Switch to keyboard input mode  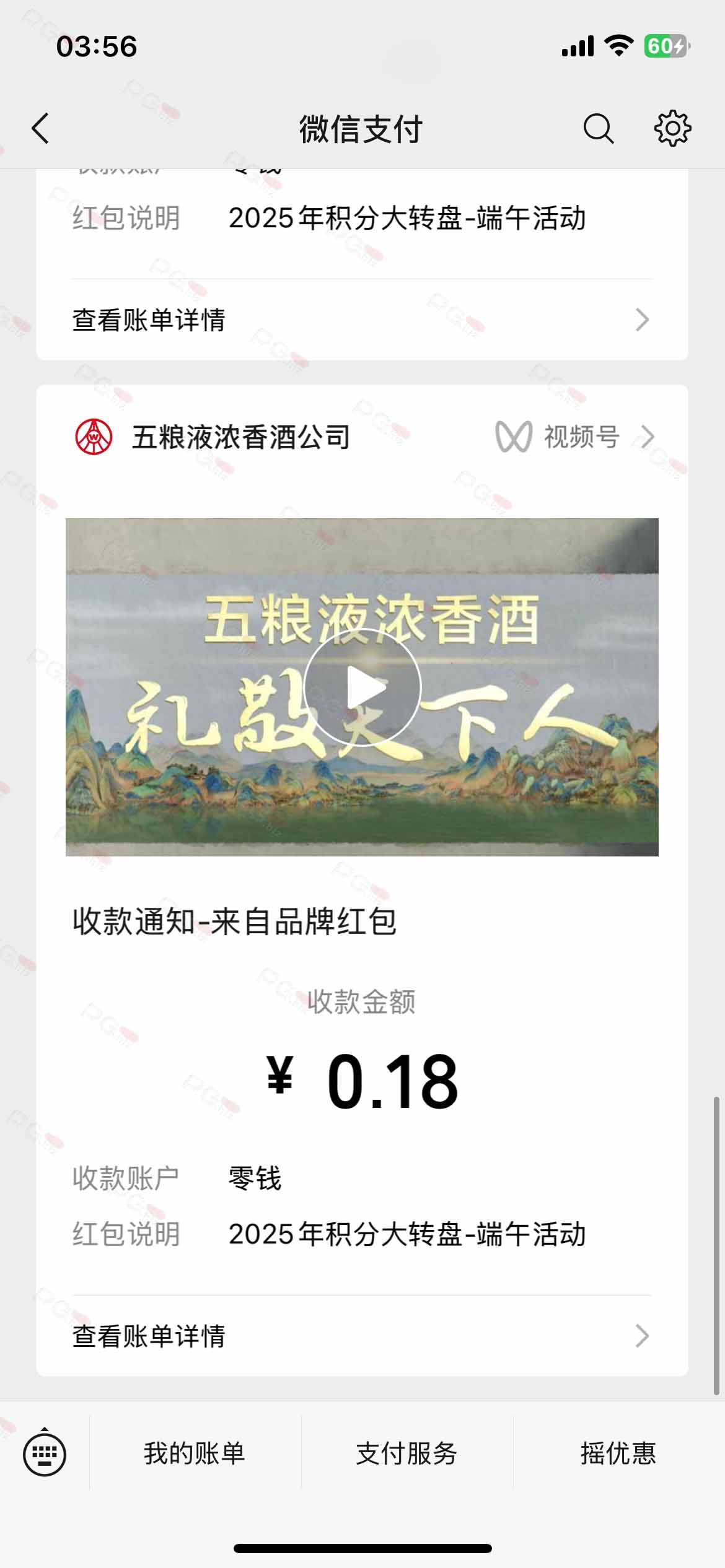pos(45,1453)
